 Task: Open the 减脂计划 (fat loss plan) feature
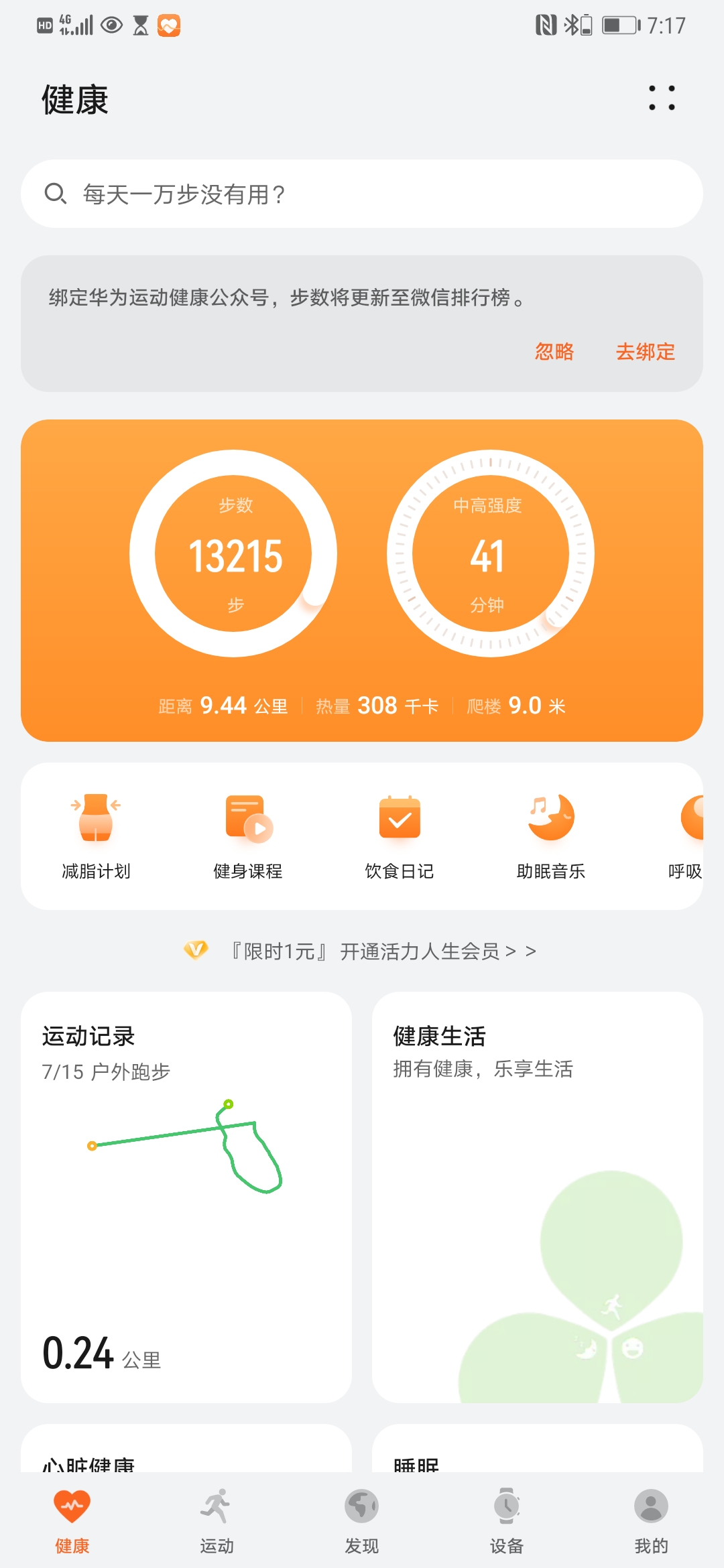pos(97,834)
